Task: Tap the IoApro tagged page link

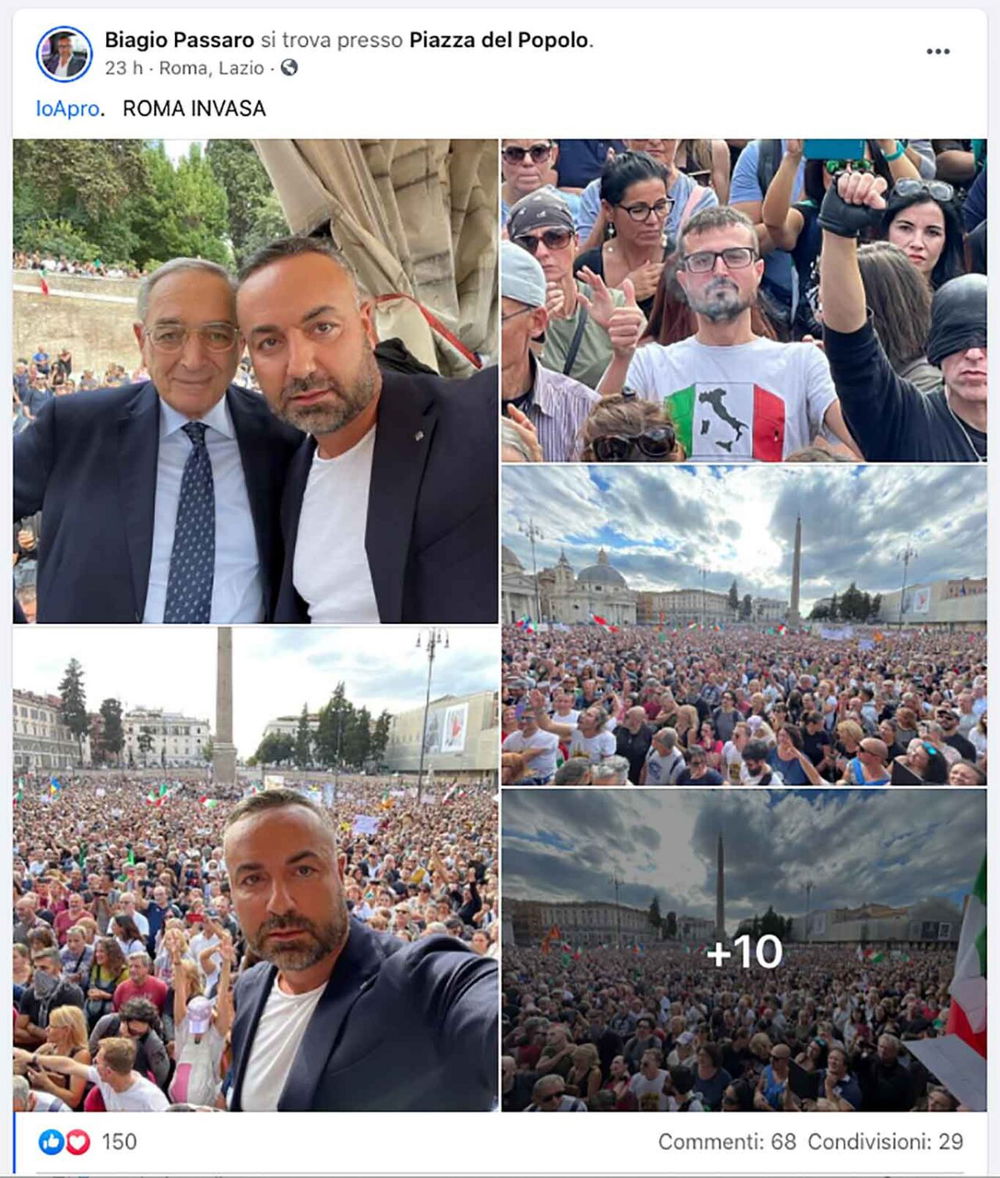Action: tap(68, 108)
